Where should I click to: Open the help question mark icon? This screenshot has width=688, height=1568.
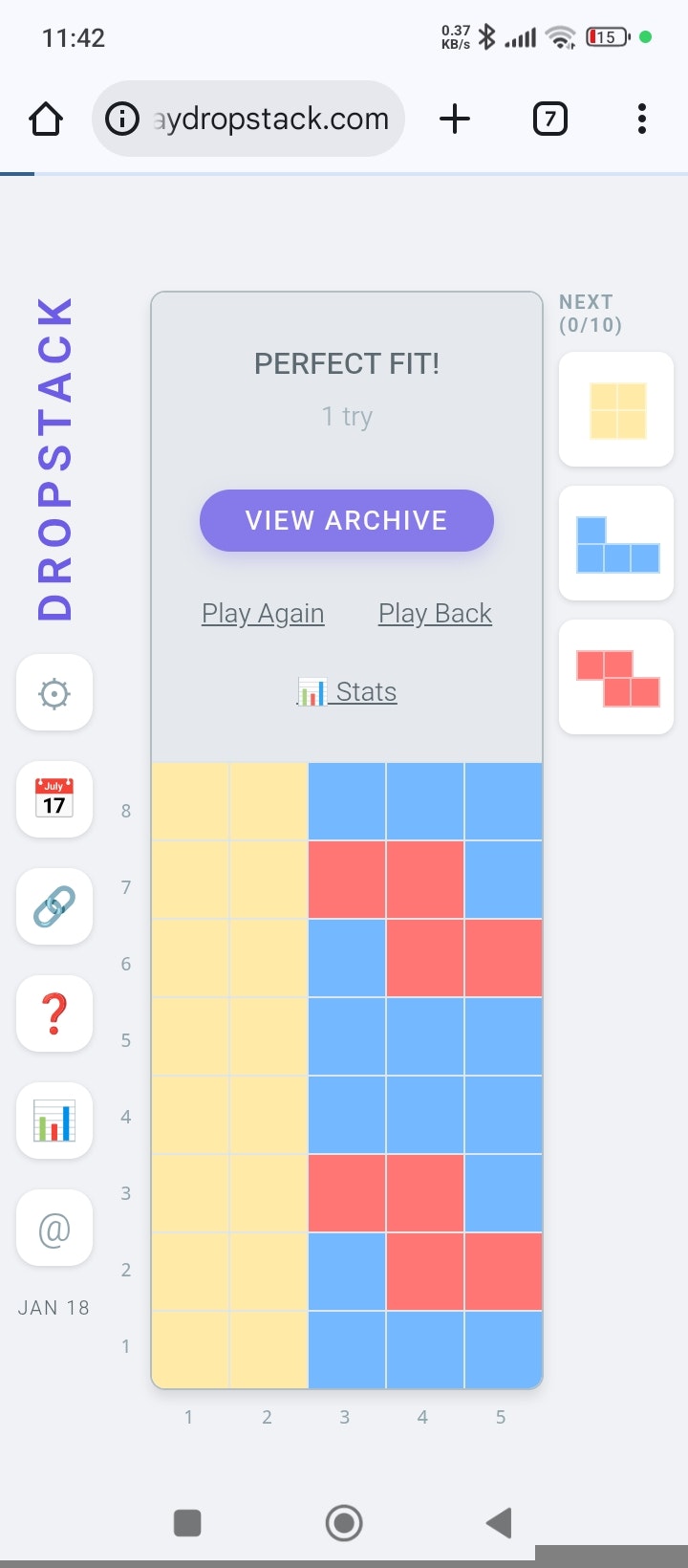(x=54, y=1013)
